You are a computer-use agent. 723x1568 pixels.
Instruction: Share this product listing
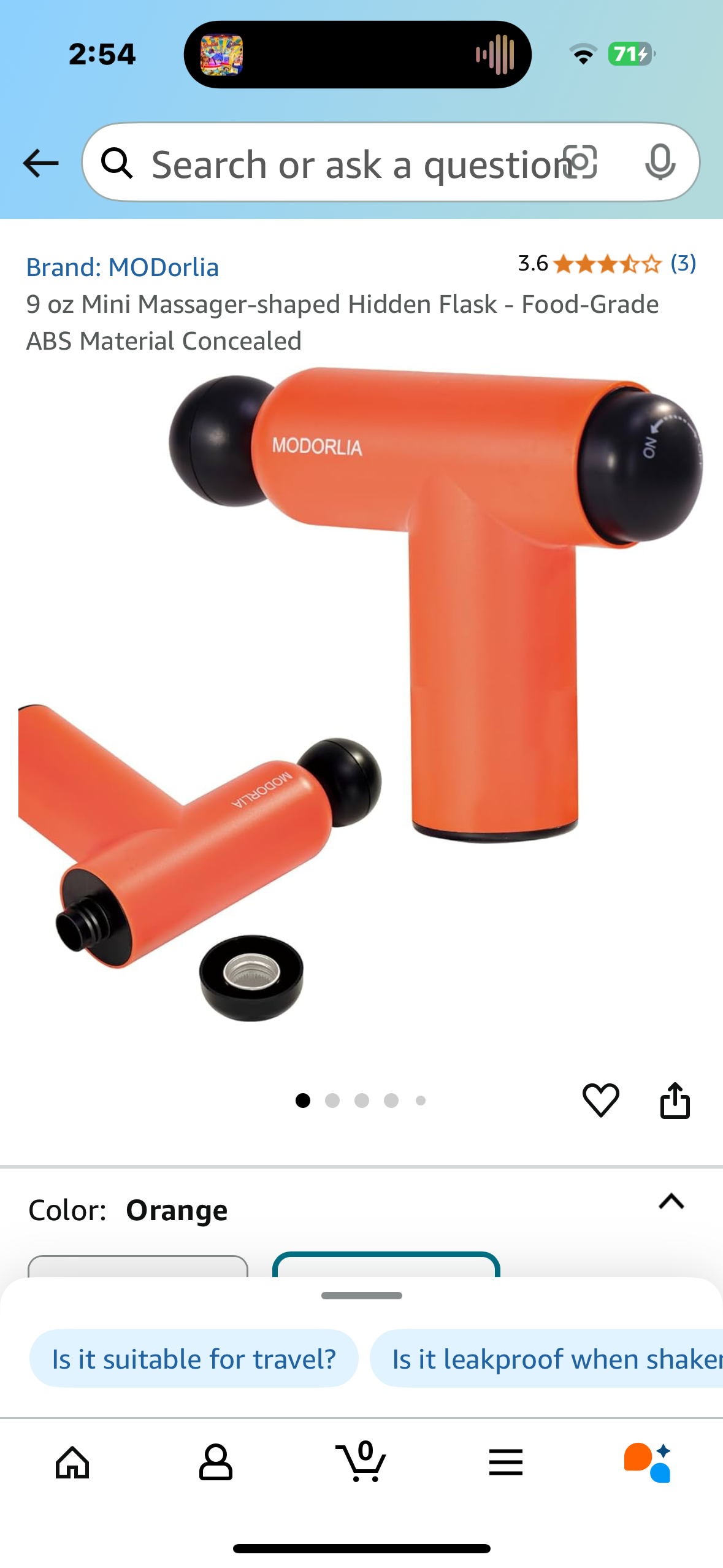tap(675, 1100)
